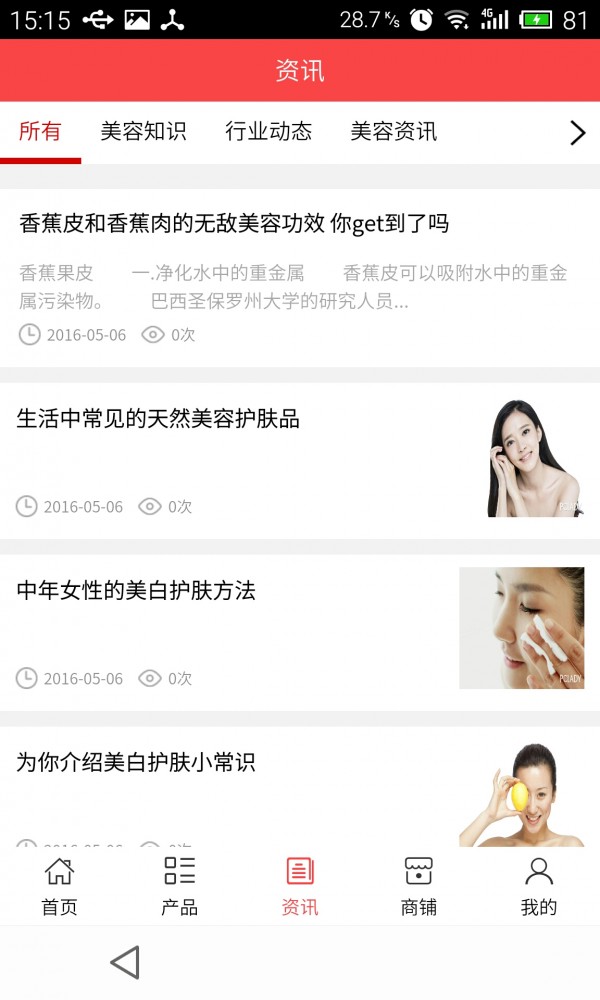Open the 我的 profile tab

click(539, 886)
